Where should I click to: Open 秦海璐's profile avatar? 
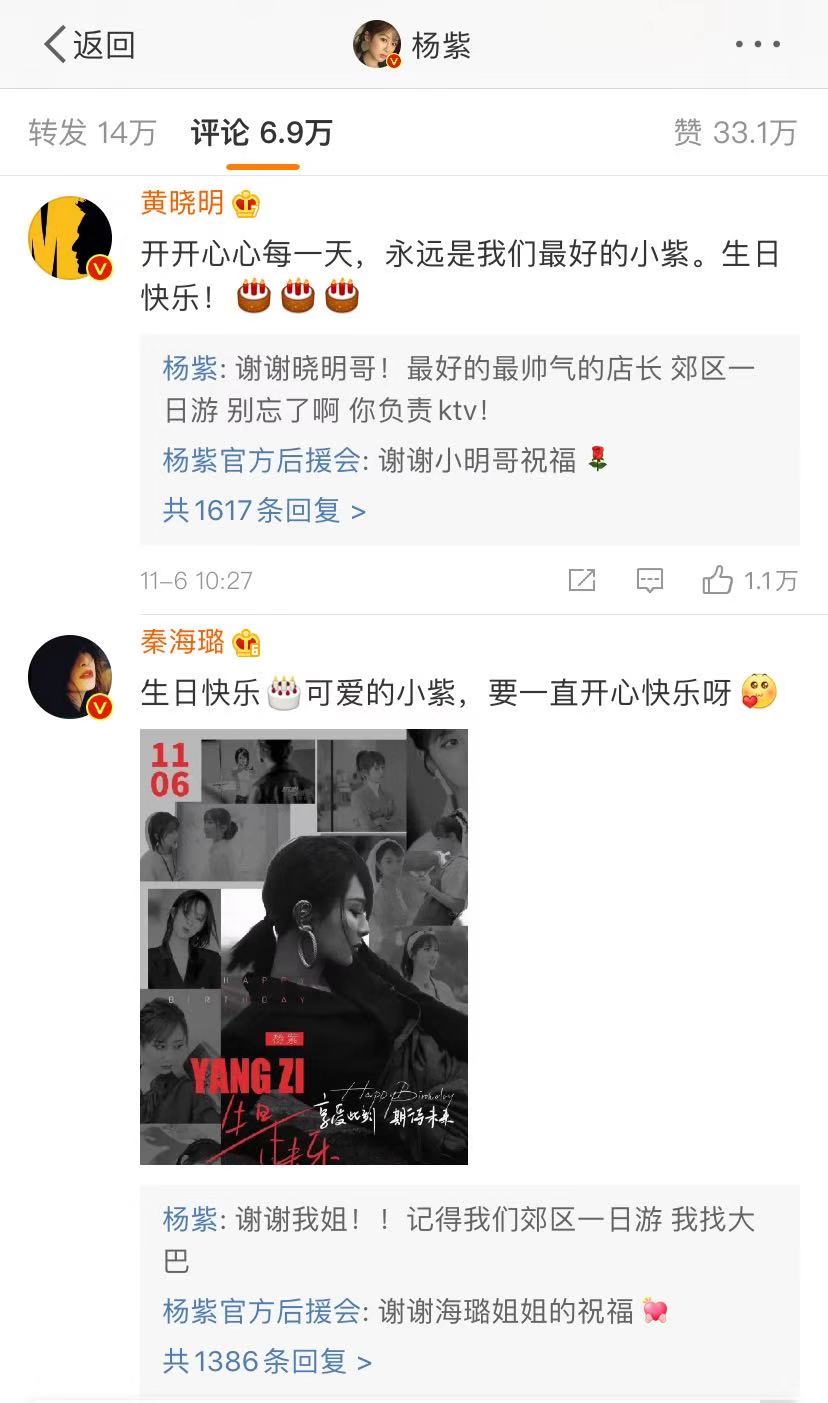pyautogui.click(x=70, y=677)
